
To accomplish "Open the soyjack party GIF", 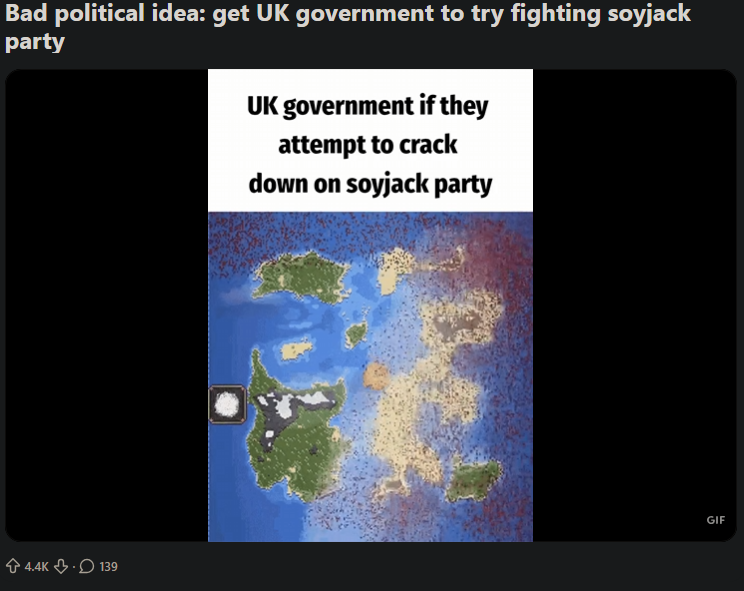I will pyautogui.click(x=370, y=305).
